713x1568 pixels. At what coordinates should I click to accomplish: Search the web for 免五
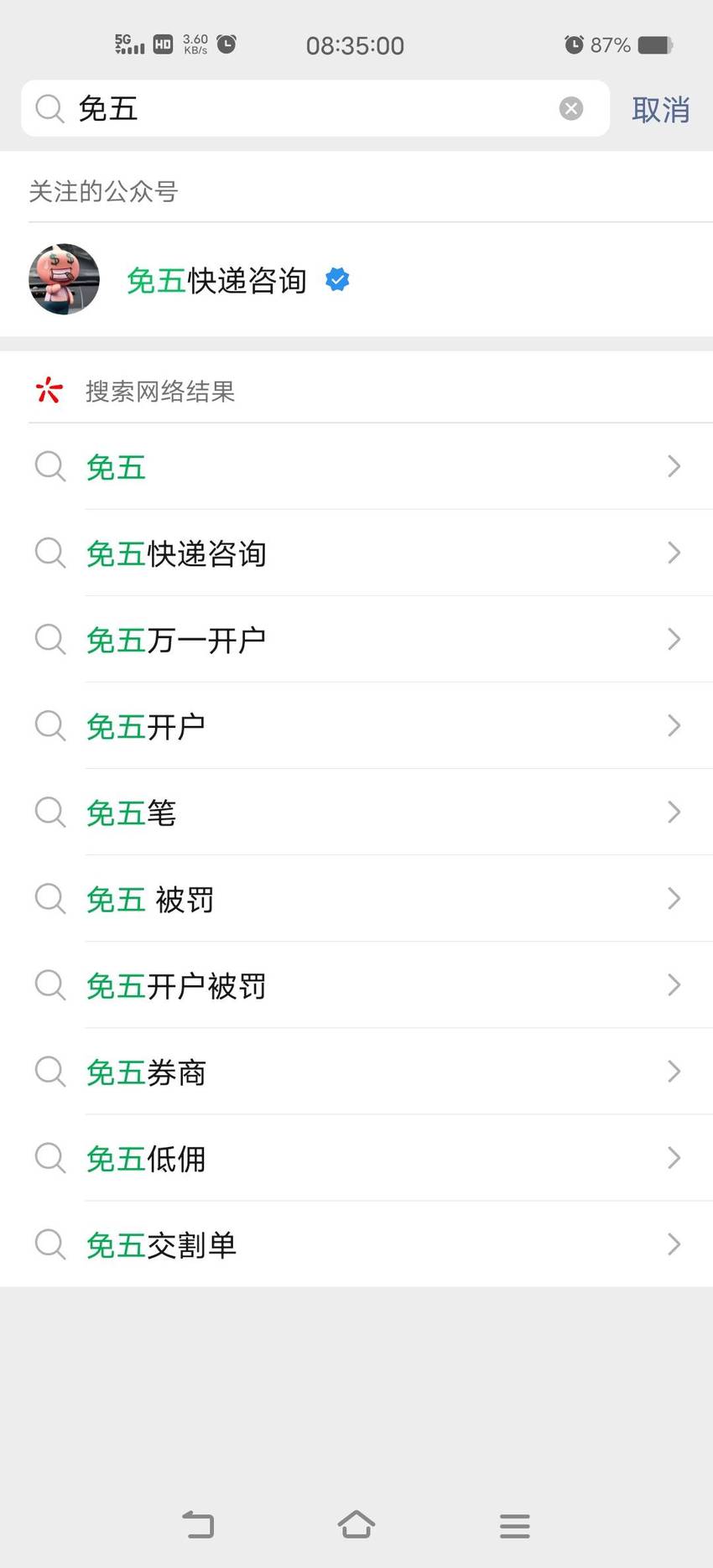pyautogui.click(x=356, y=466)
